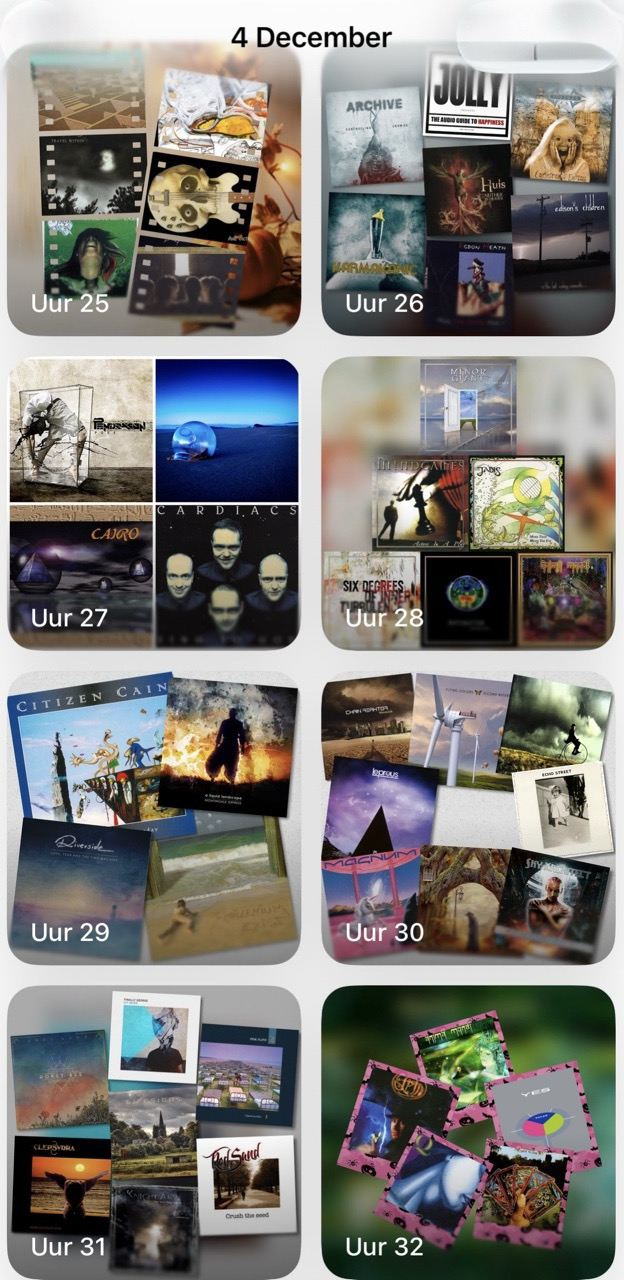This screenshot has height=1280, width=624.
Task: Open the Uur 26 collage tile
Action: point(468,190)
